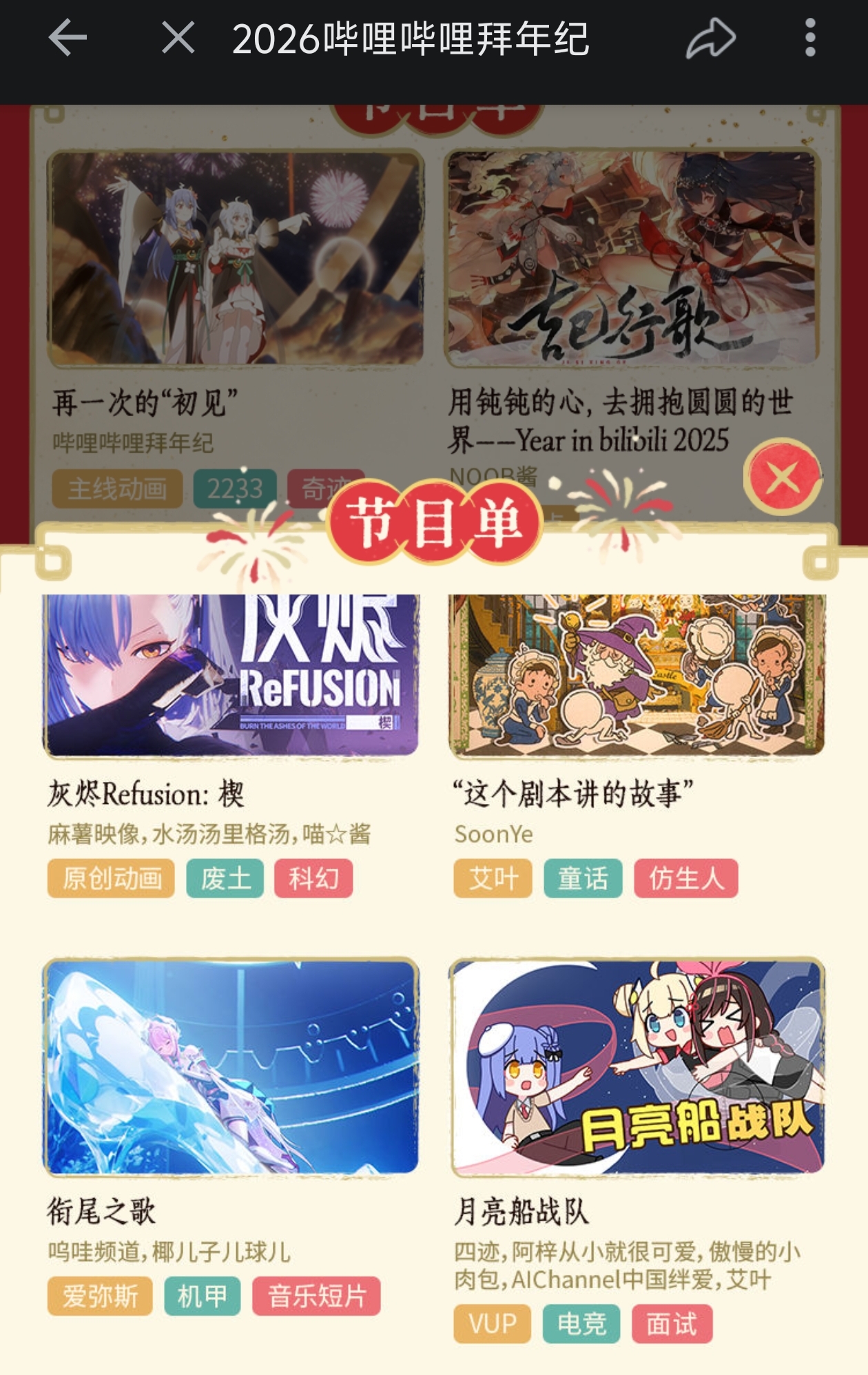Share the 2026哔哩哔哩拜年纪 page

pyautogui.click(x=710, y=38)
